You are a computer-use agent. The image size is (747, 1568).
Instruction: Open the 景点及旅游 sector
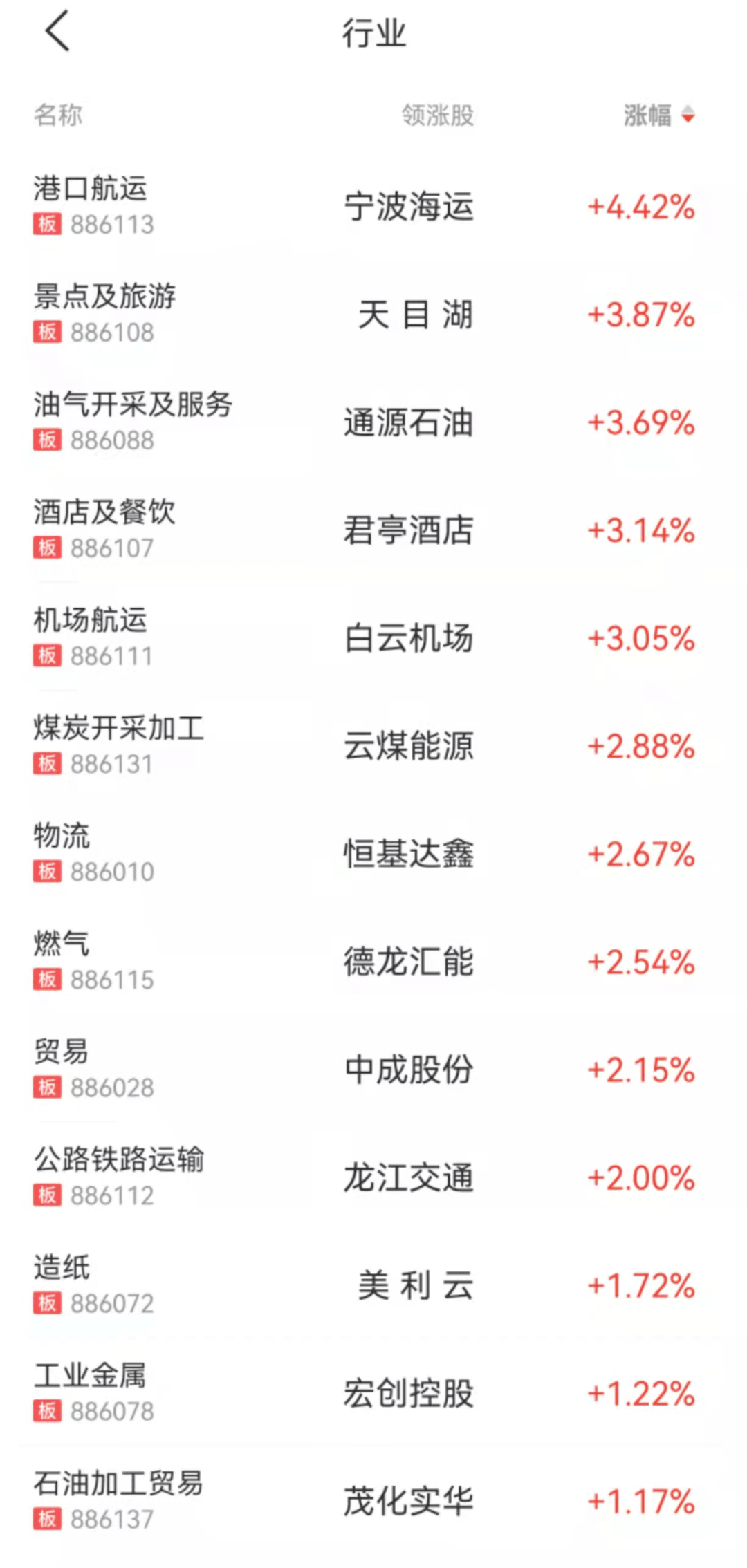373,314
